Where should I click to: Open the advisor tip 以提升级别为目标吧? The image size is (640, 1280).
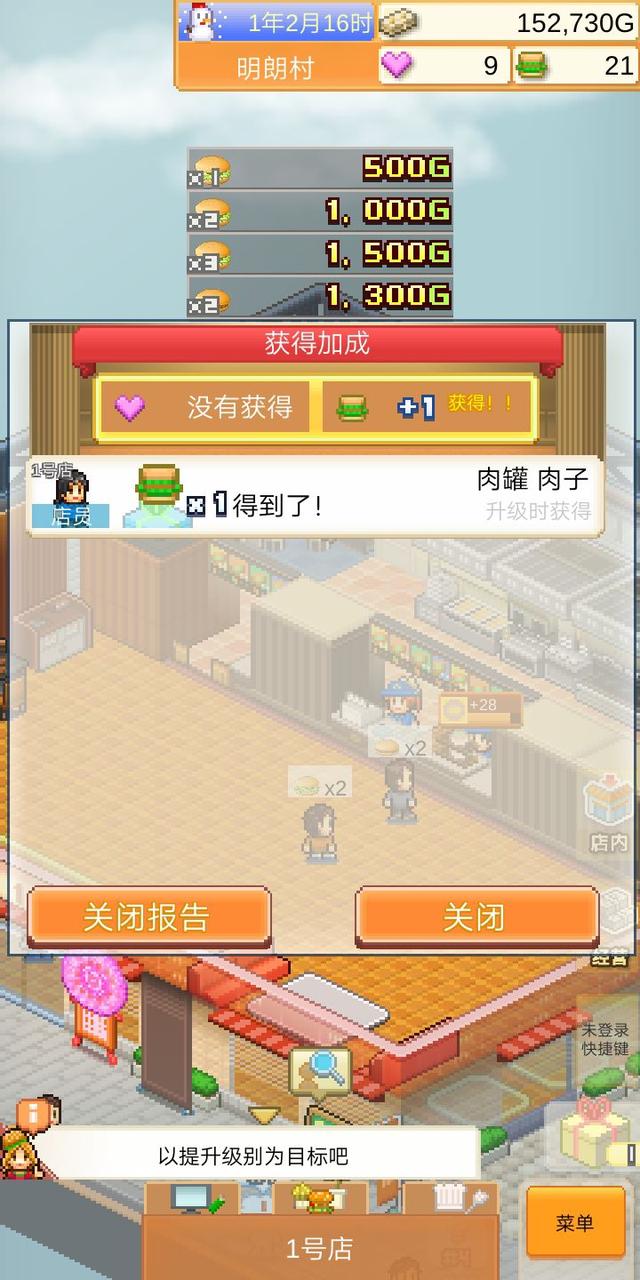pos(255,1156)
